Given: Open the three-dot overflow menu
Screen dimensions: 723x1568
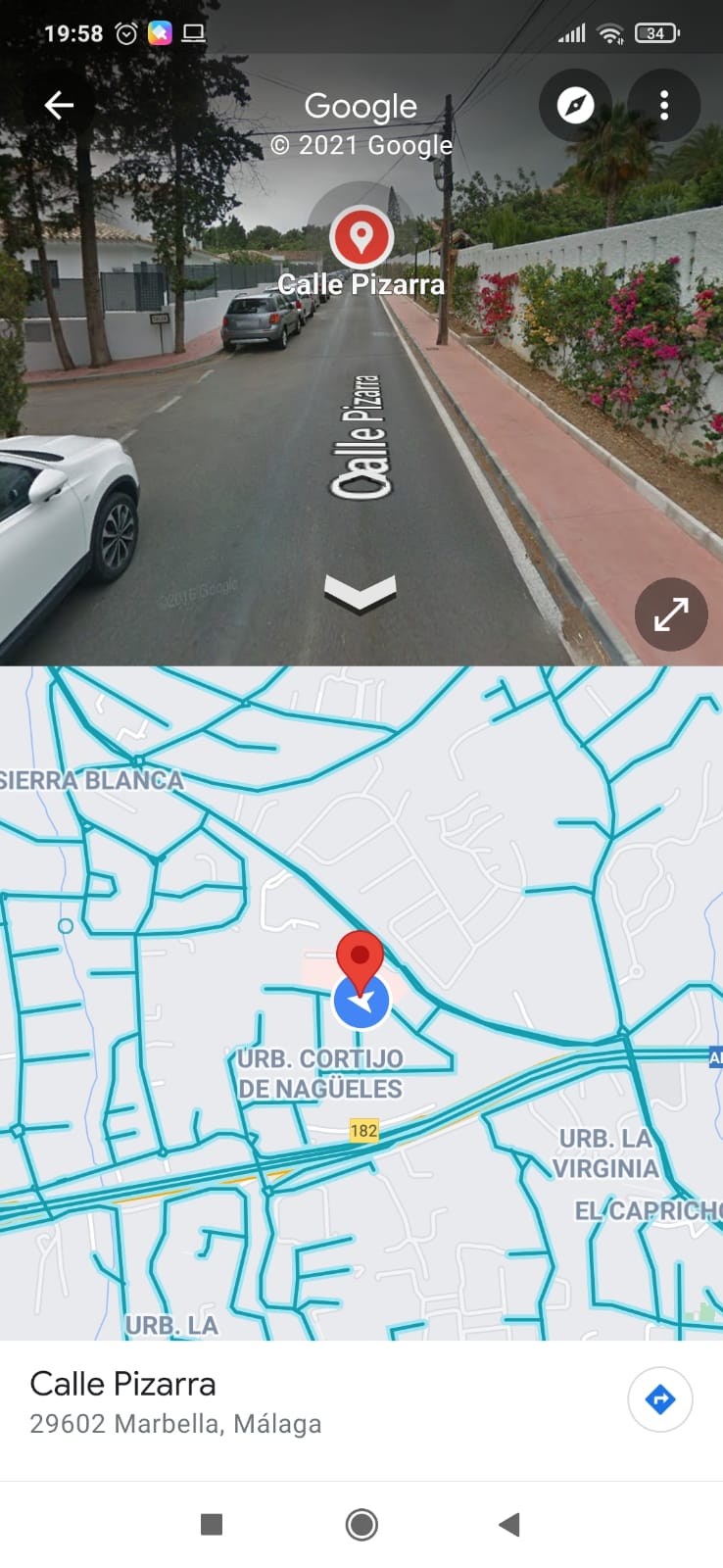Looking at the screenshot, I should [x=664, y=105].
